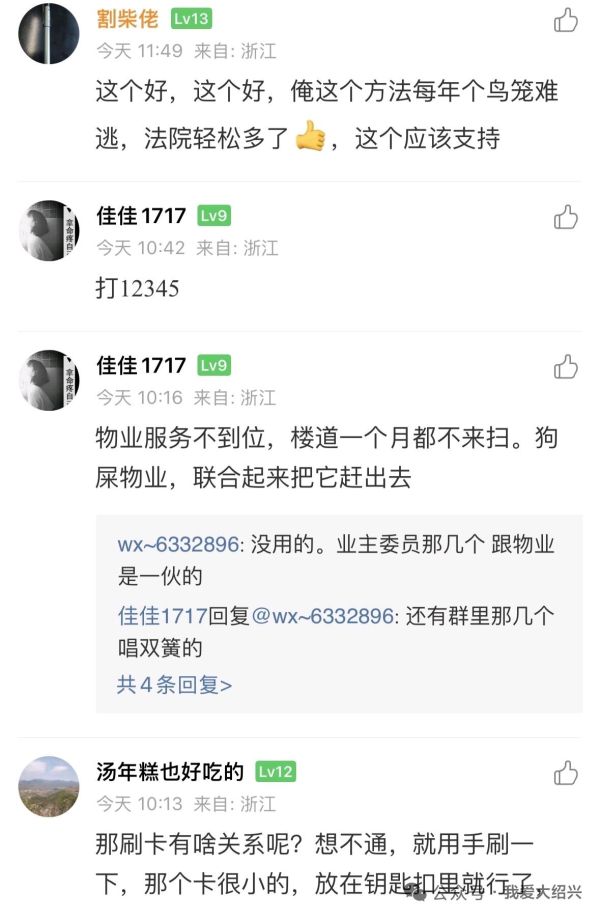Like 割柴佬's comment
600x919 pixels.
[x=566, y=20]
